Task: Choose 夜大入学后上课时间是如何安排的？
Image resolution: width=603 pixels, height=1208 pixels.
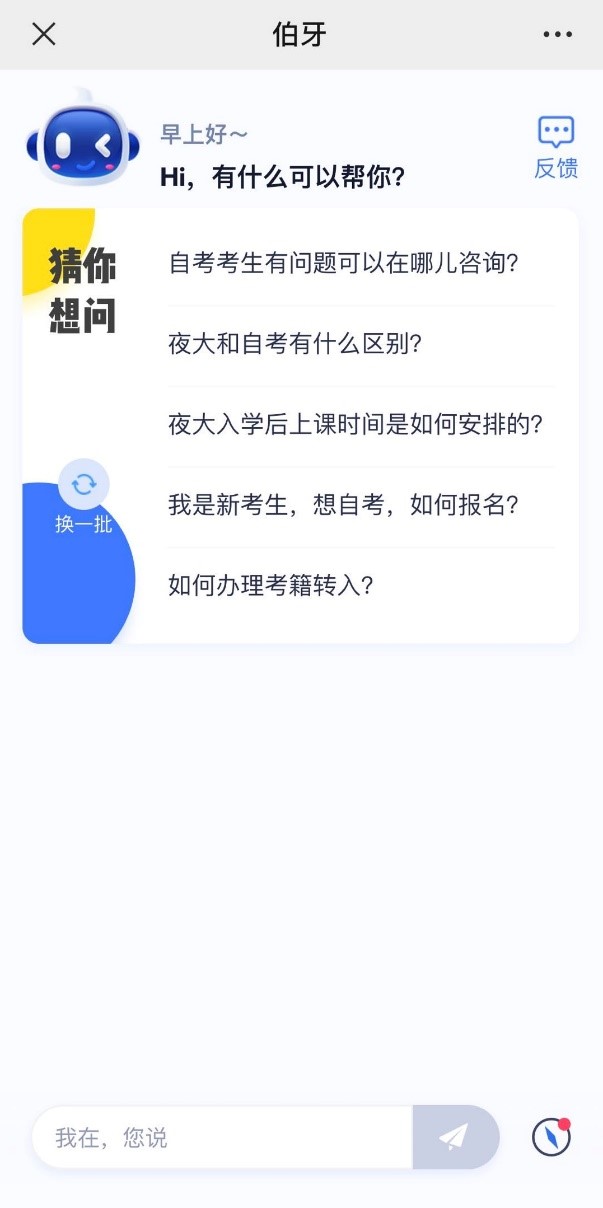Action: pyautogui.click(x=355, y=424)
